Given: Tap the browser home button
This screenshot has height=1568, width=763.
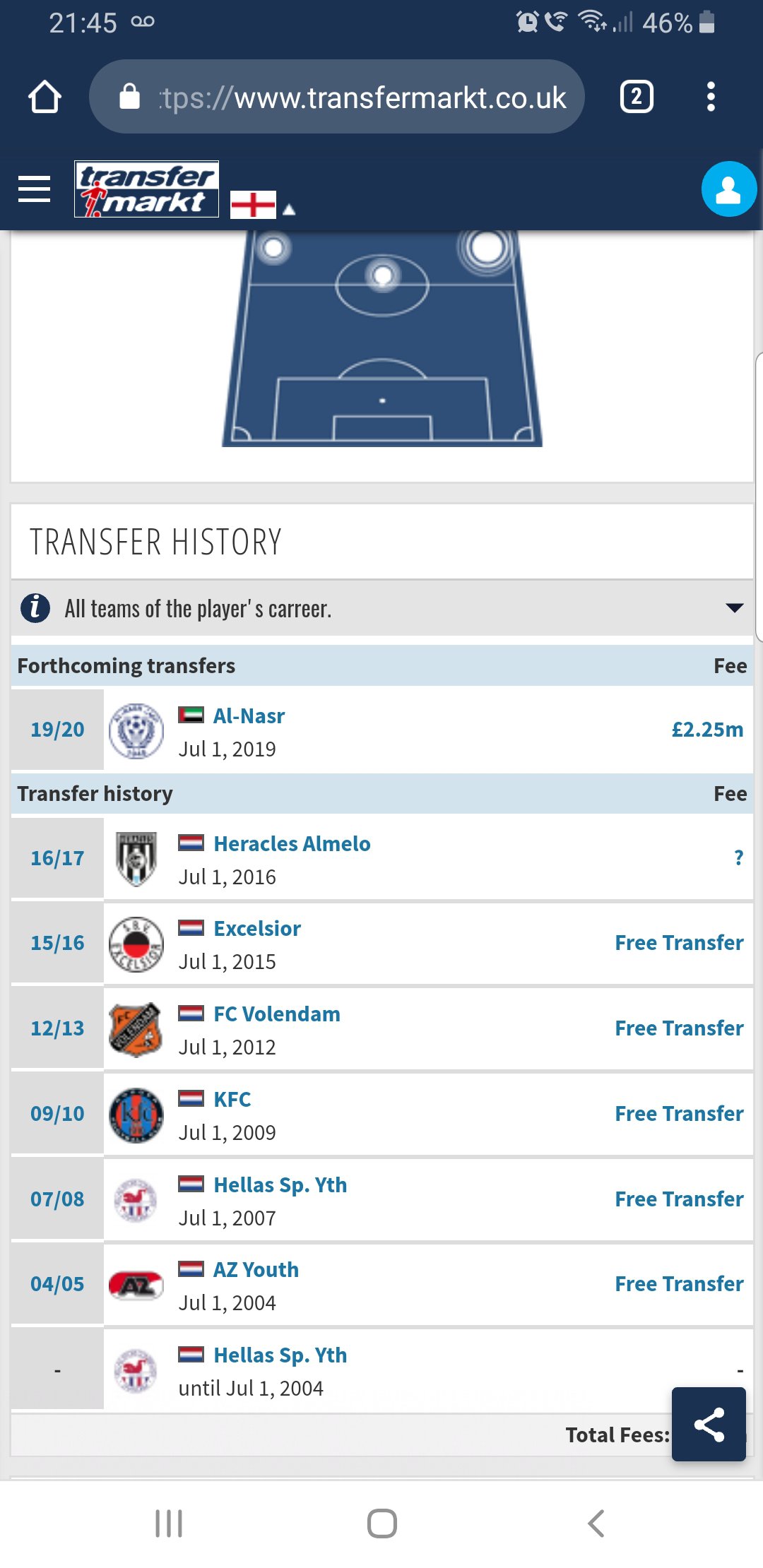Looking at the screenshot, I should 45,97.
